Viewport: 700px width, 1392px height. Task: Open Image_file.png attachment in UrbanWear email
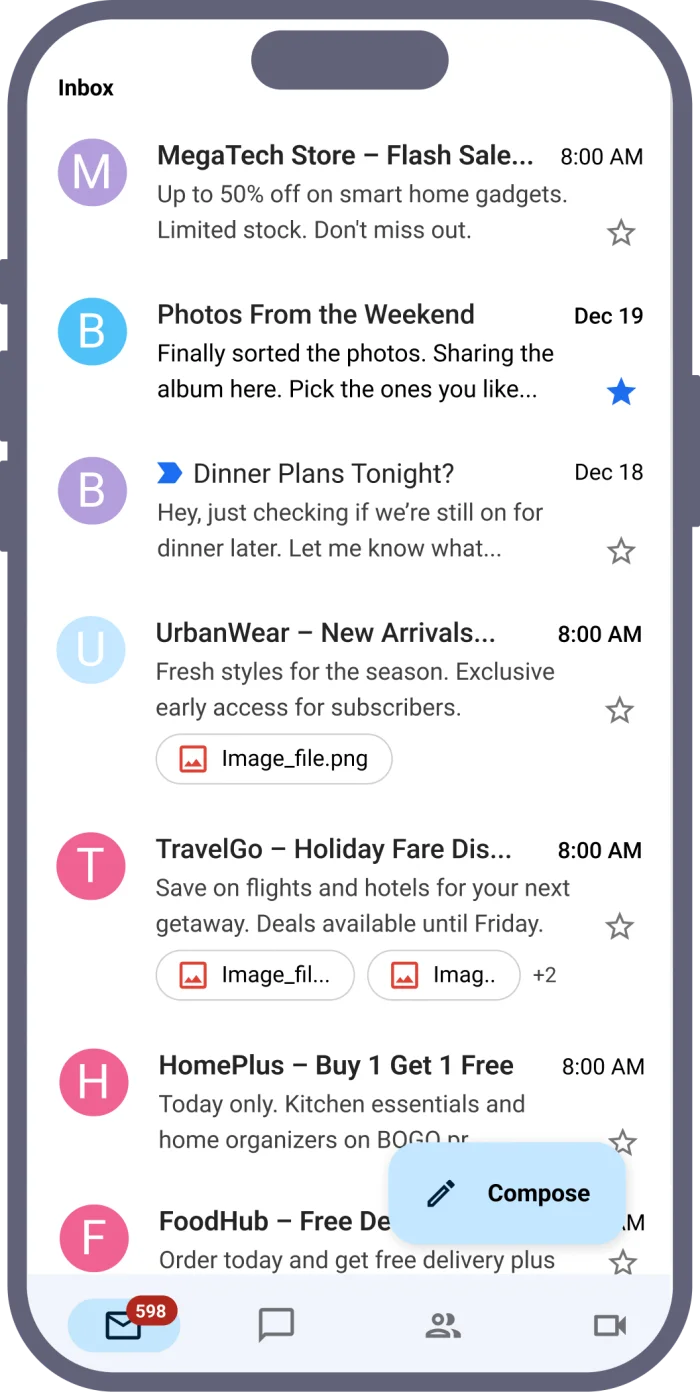[274, 759]
